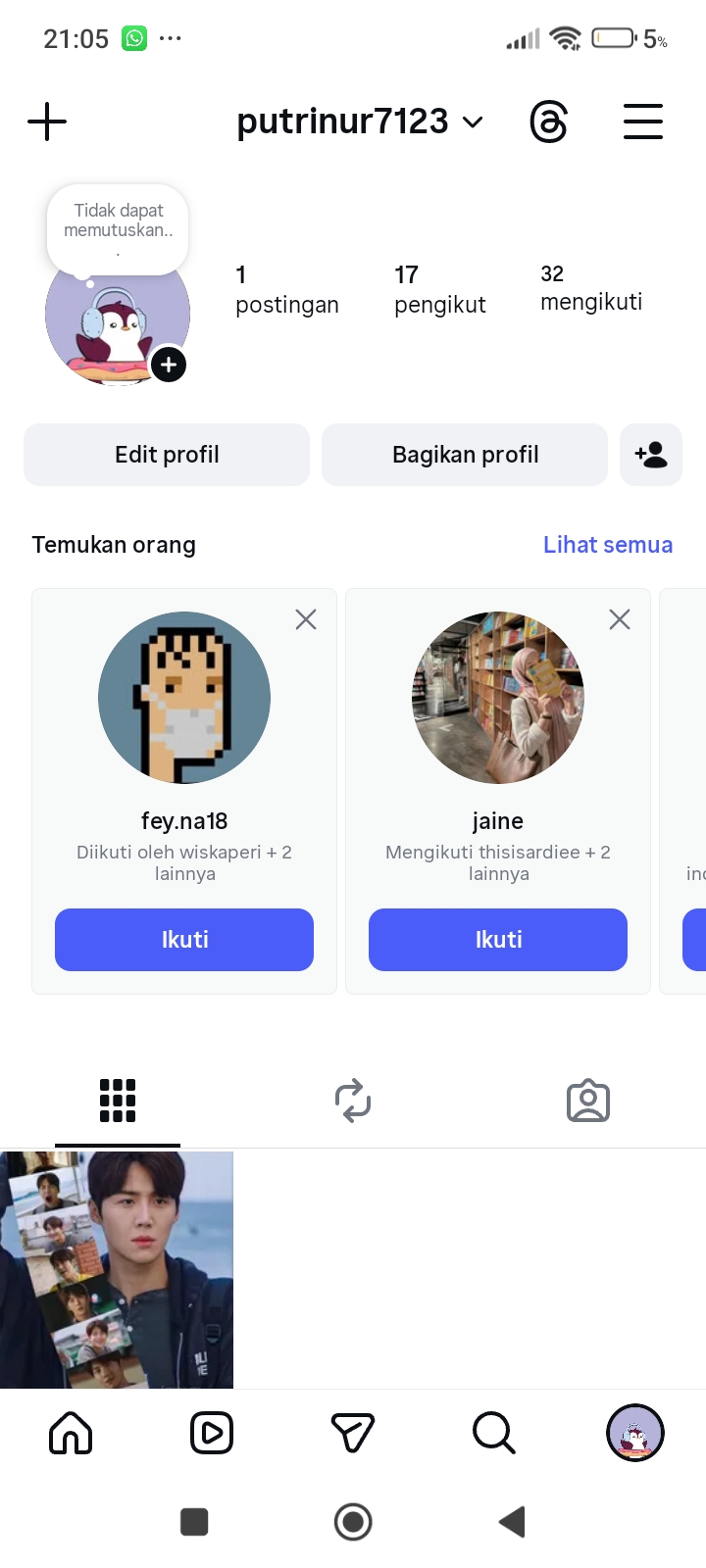Tap the add person discover icon

coord(651,455)
